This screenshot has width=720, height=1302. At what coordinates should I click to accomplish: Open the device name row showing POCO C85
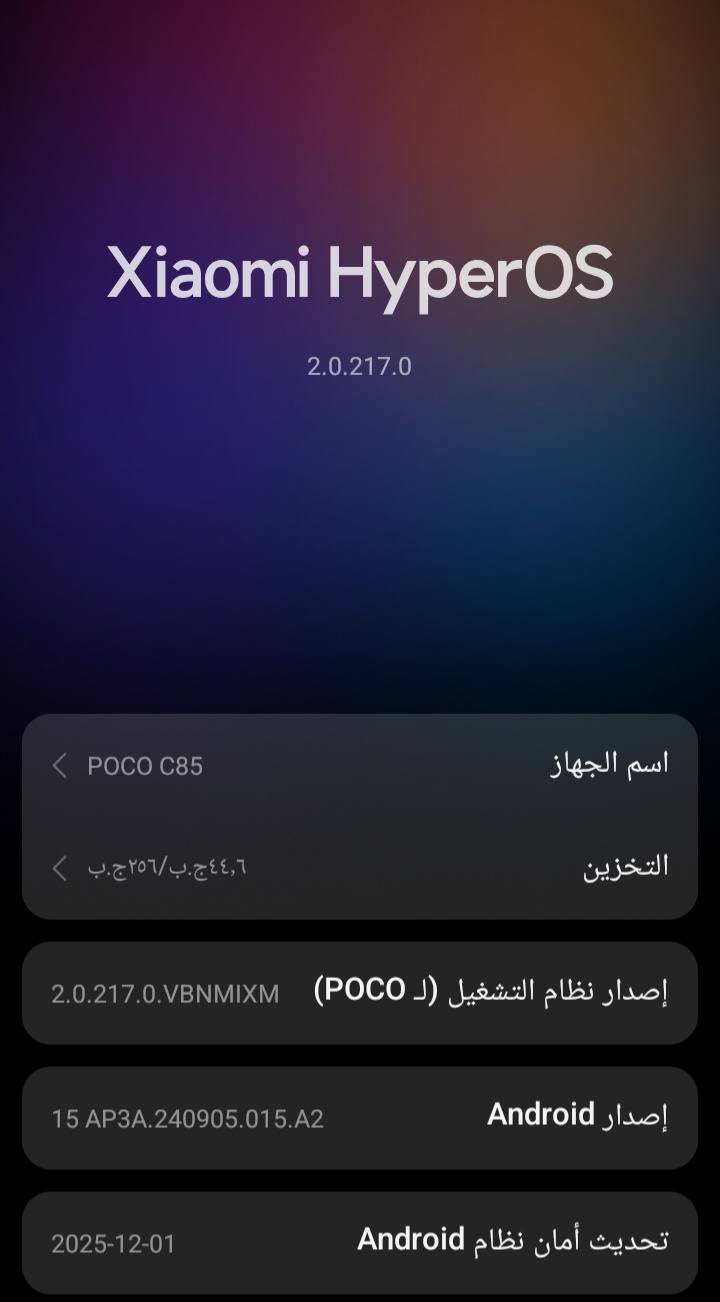point(360,766)
